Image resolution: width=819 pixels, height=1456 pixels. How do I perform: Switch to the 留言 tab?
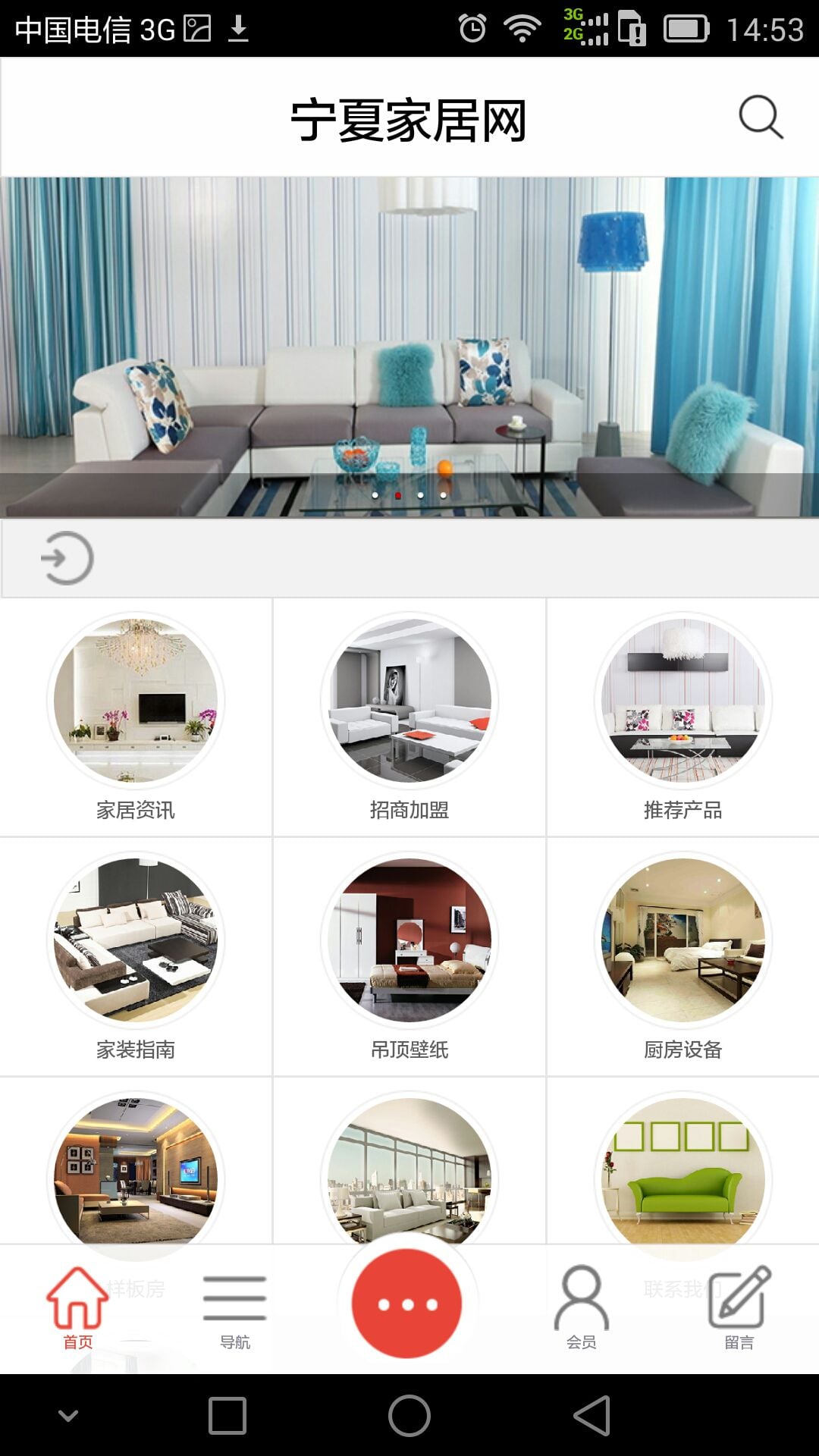pyautogui.click(x=739, y=1308)
